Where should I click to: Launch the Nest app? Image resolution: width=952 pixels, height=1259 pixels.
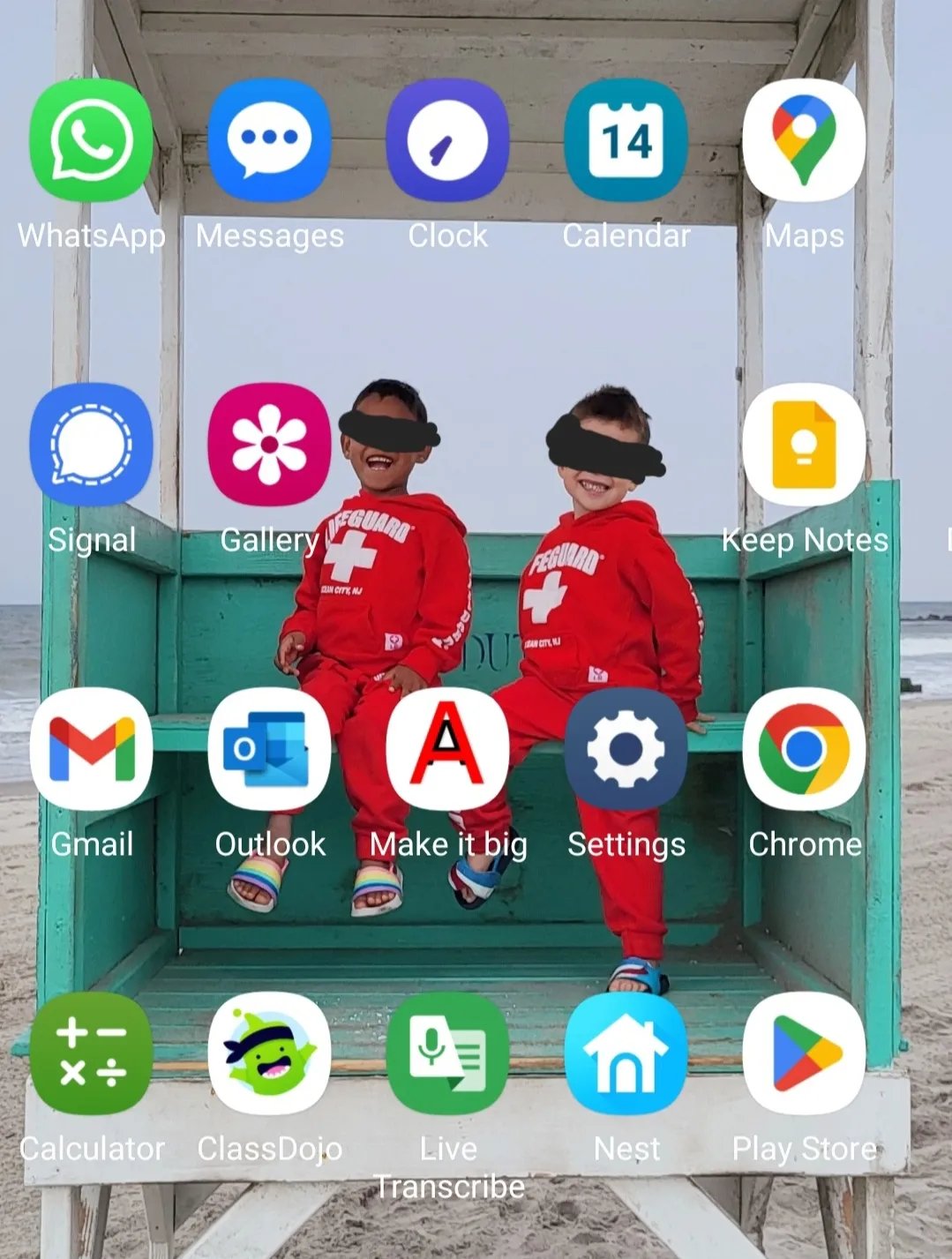tap(626, 1053)
